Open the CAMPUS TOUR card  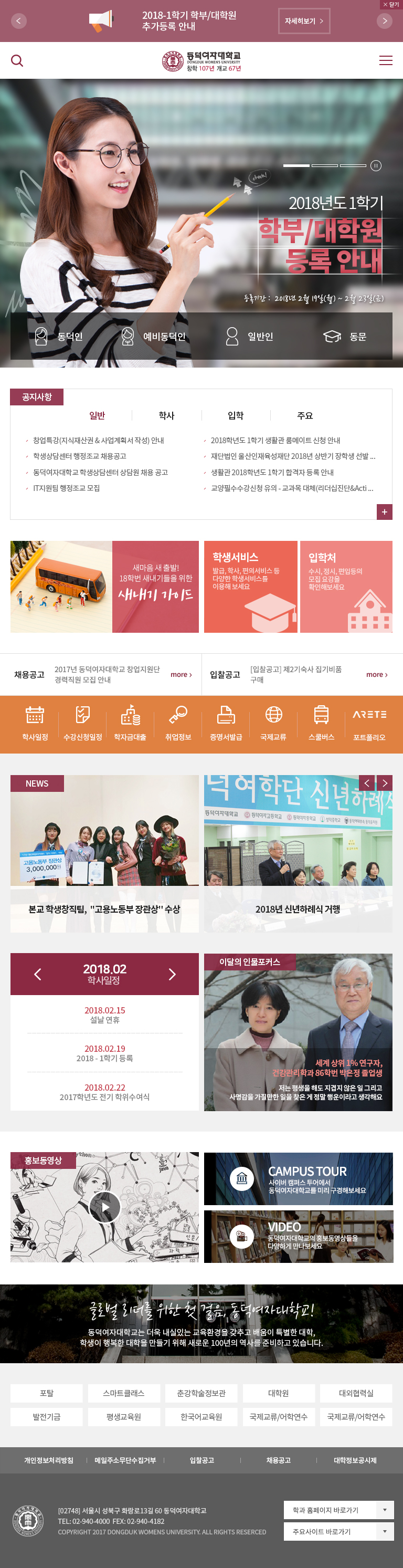click(x=298, y=1179)
